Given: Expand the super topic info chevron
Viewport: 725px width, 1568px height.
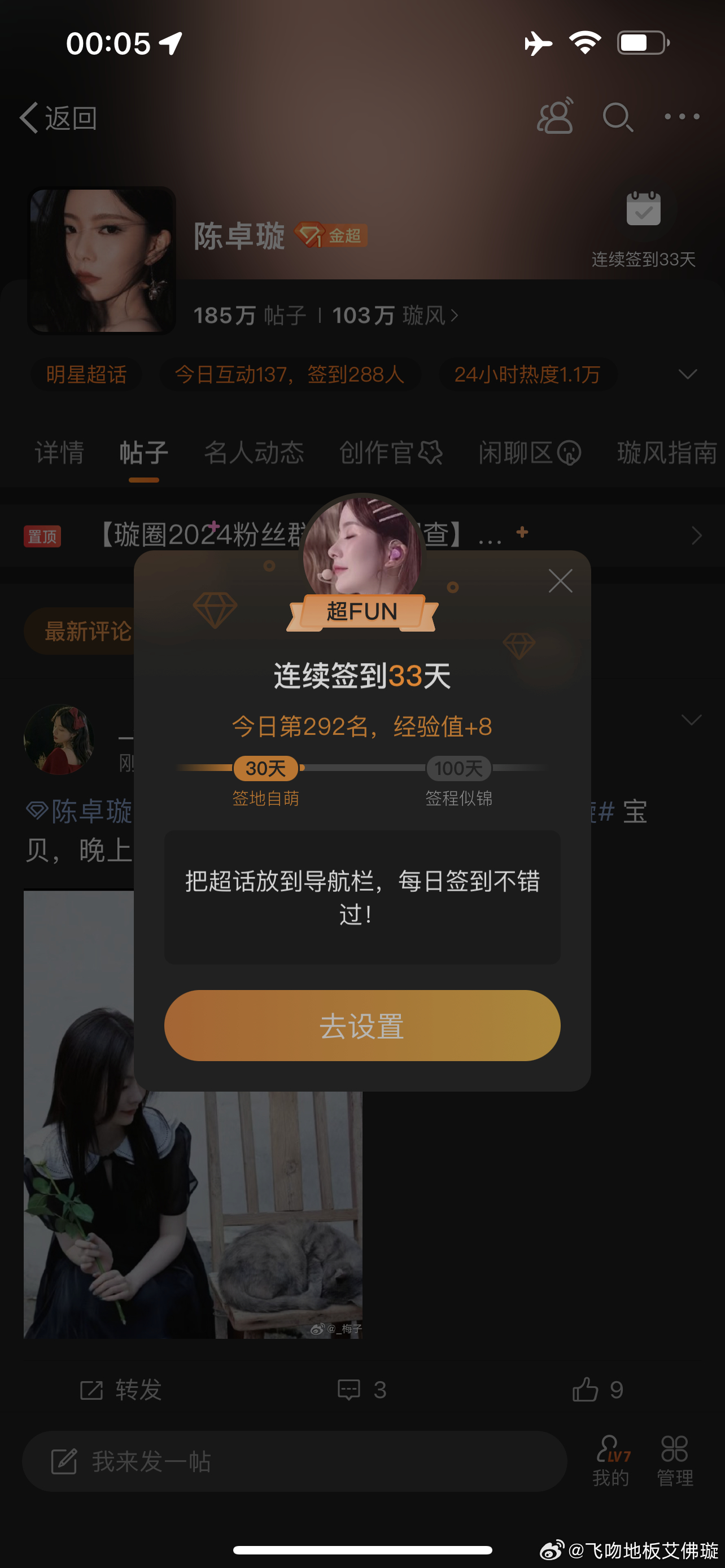Looking at the screenshot, I should [688, 374].
